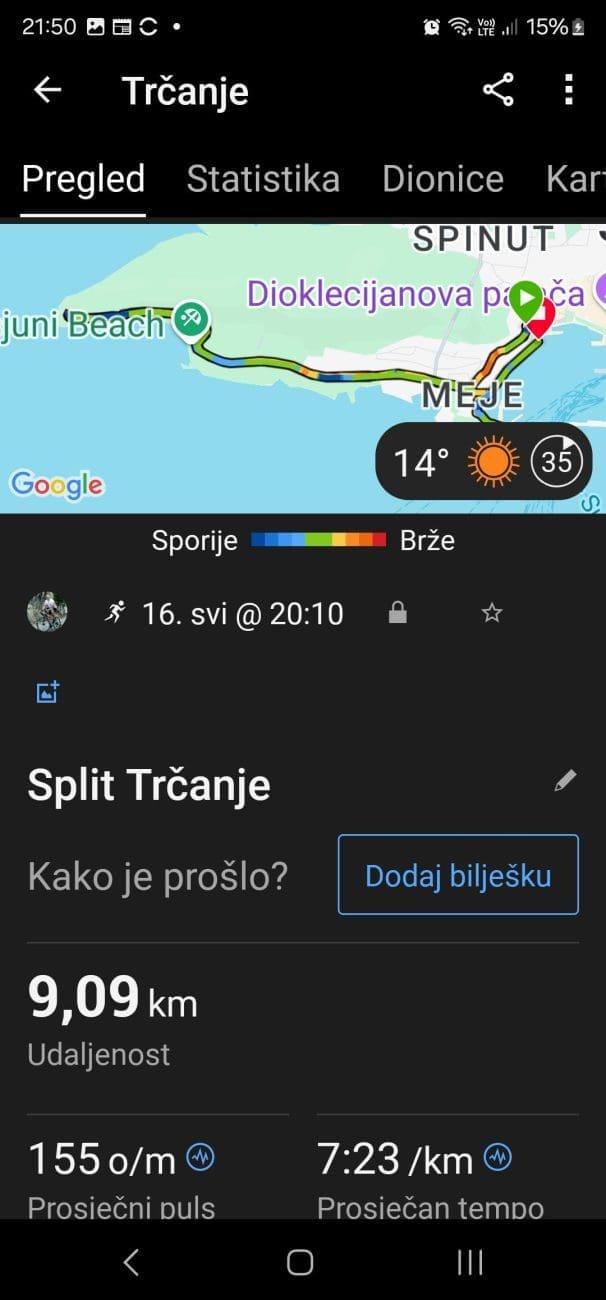Switch to the Dionice tab
606x1300 pixels.
442,179
